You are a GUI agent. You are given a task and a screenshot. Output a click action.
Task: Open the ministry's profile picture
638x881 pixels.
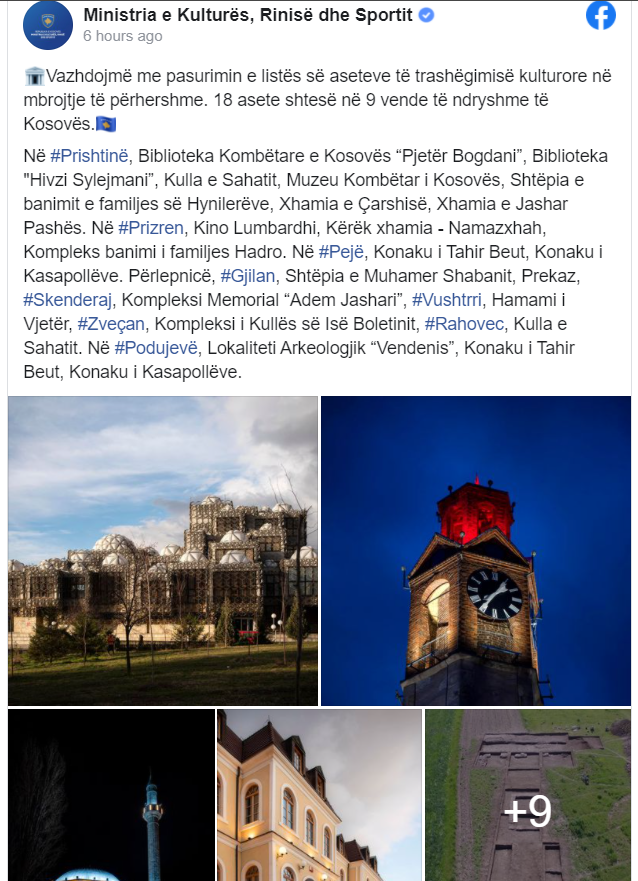47,26
